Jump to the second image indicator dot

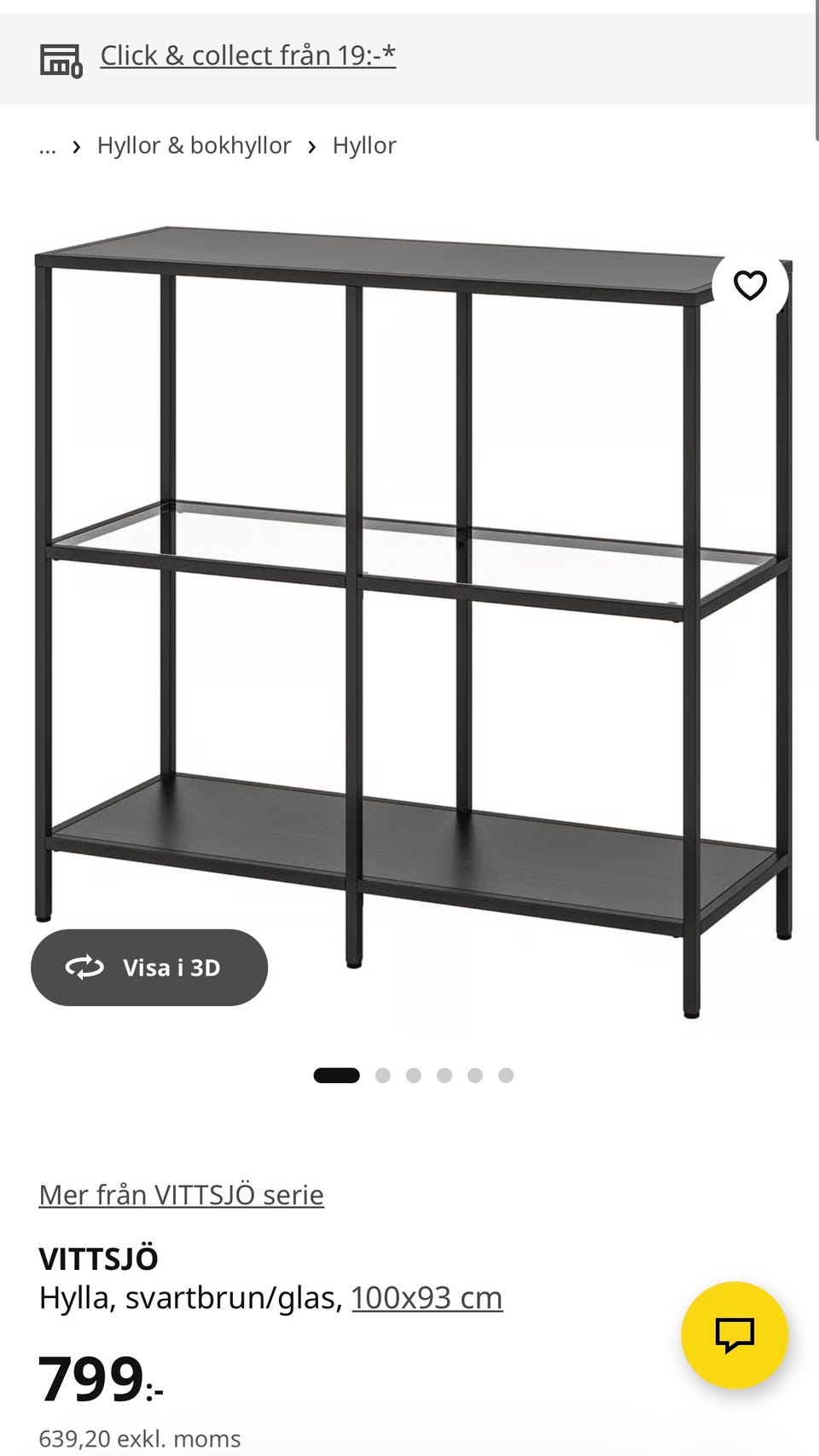383,1075
